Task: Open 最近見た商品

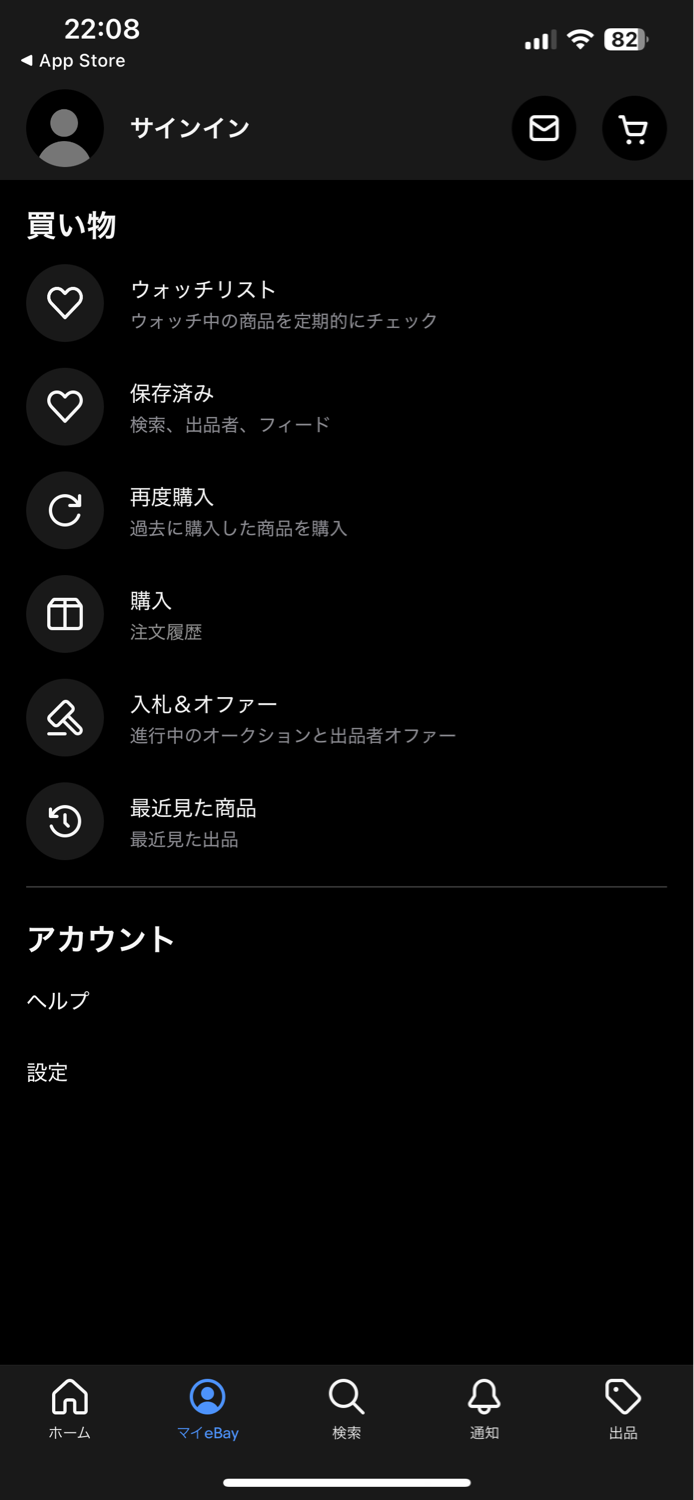Action: [x=346, y=822]
